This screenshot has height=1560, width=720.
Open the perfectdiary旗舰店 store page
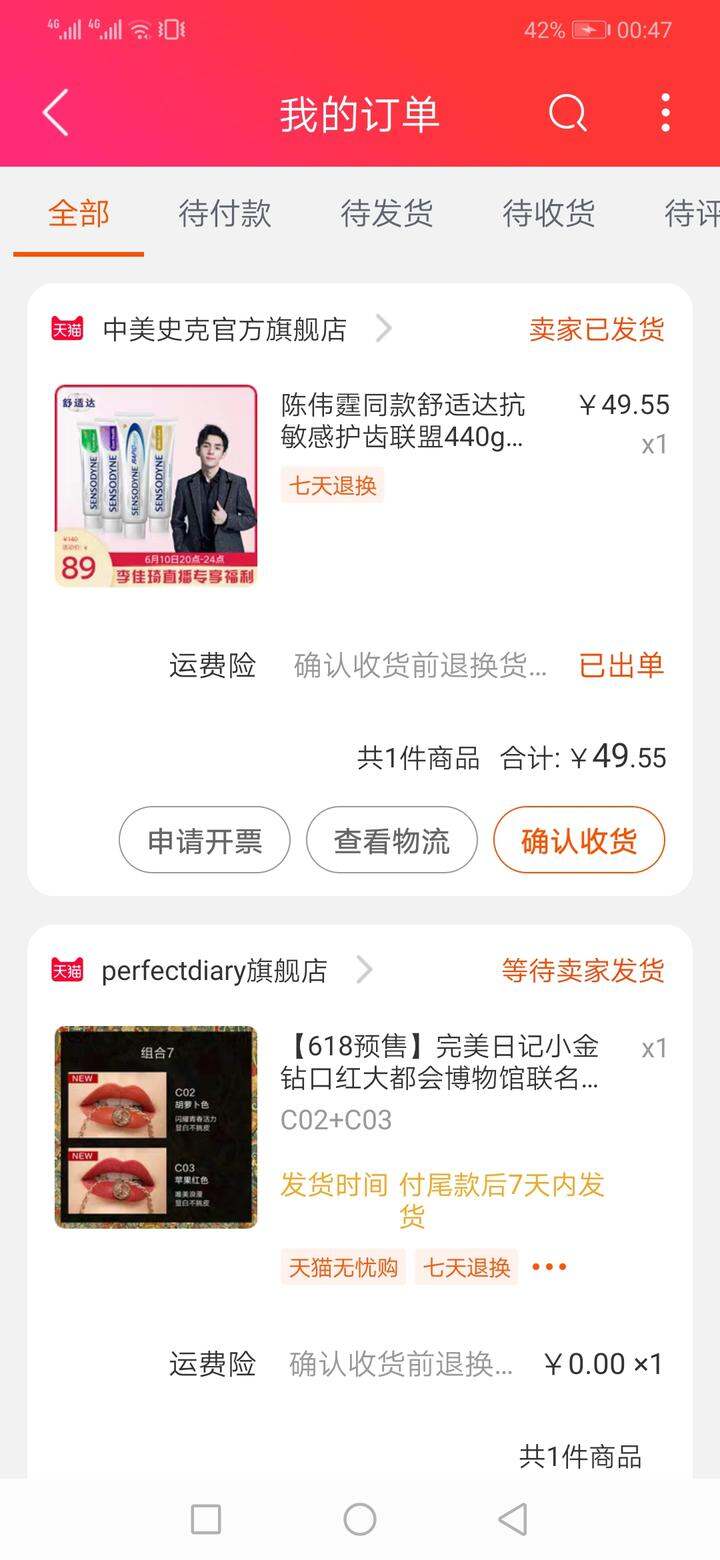click(x=212, y=970)
